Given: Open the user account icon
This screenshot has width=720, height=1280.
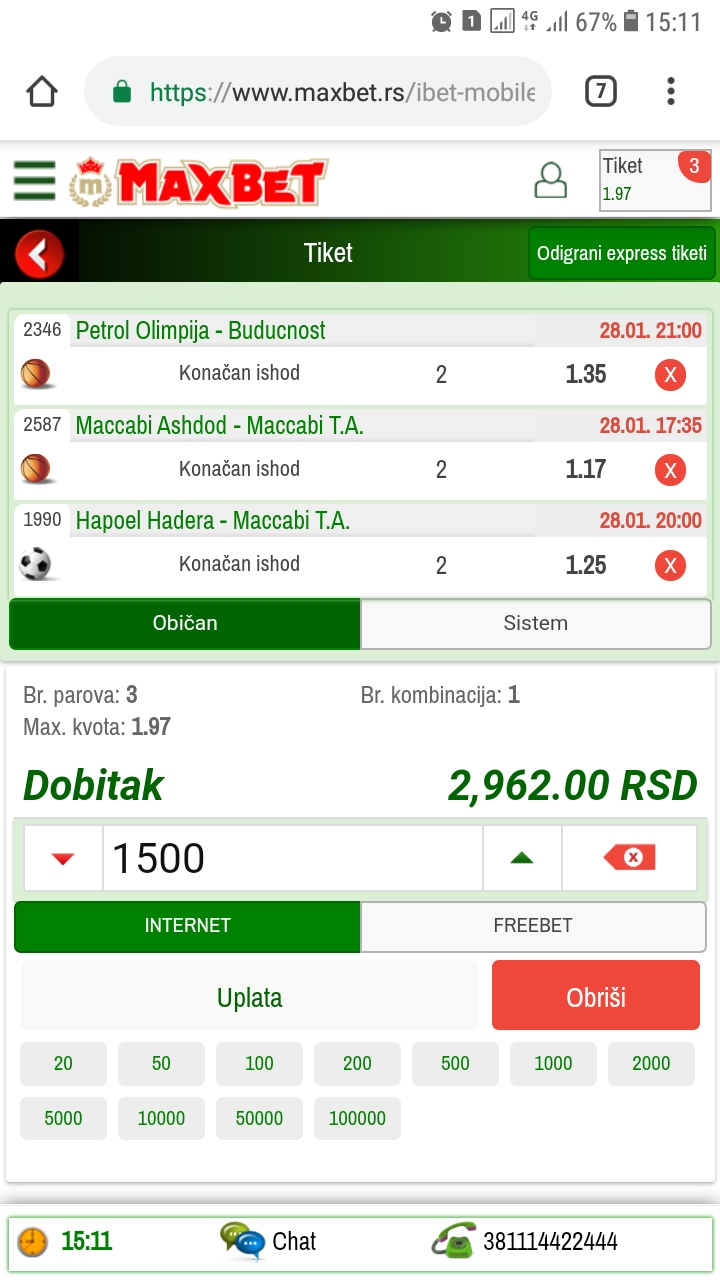Looking at the screenshot, I should (550, 180).
